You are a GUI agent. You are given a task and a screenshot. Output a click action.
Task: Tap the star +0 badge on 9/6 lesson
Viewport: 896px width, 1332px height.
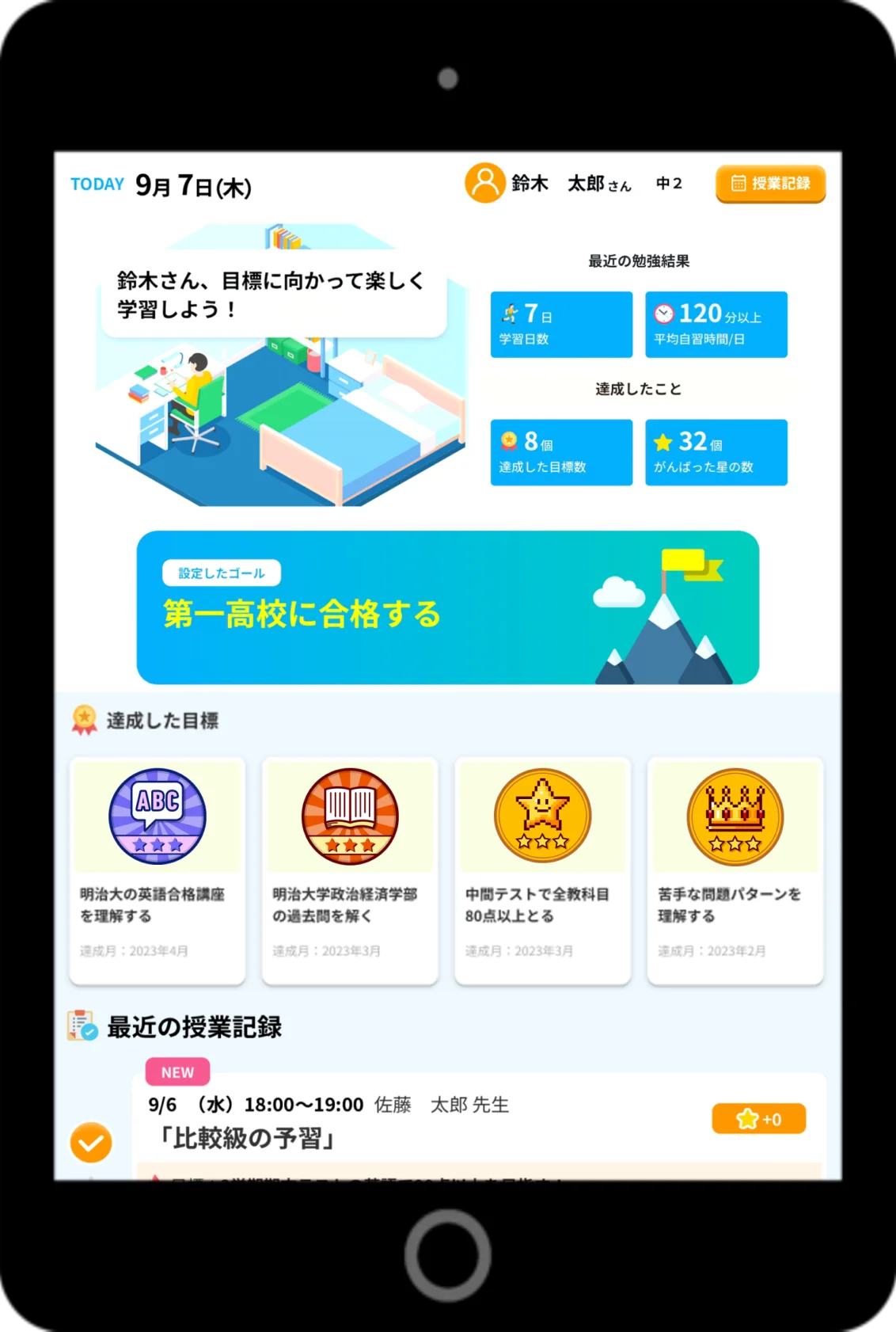pyautogui.click(x=758, y=1119)
